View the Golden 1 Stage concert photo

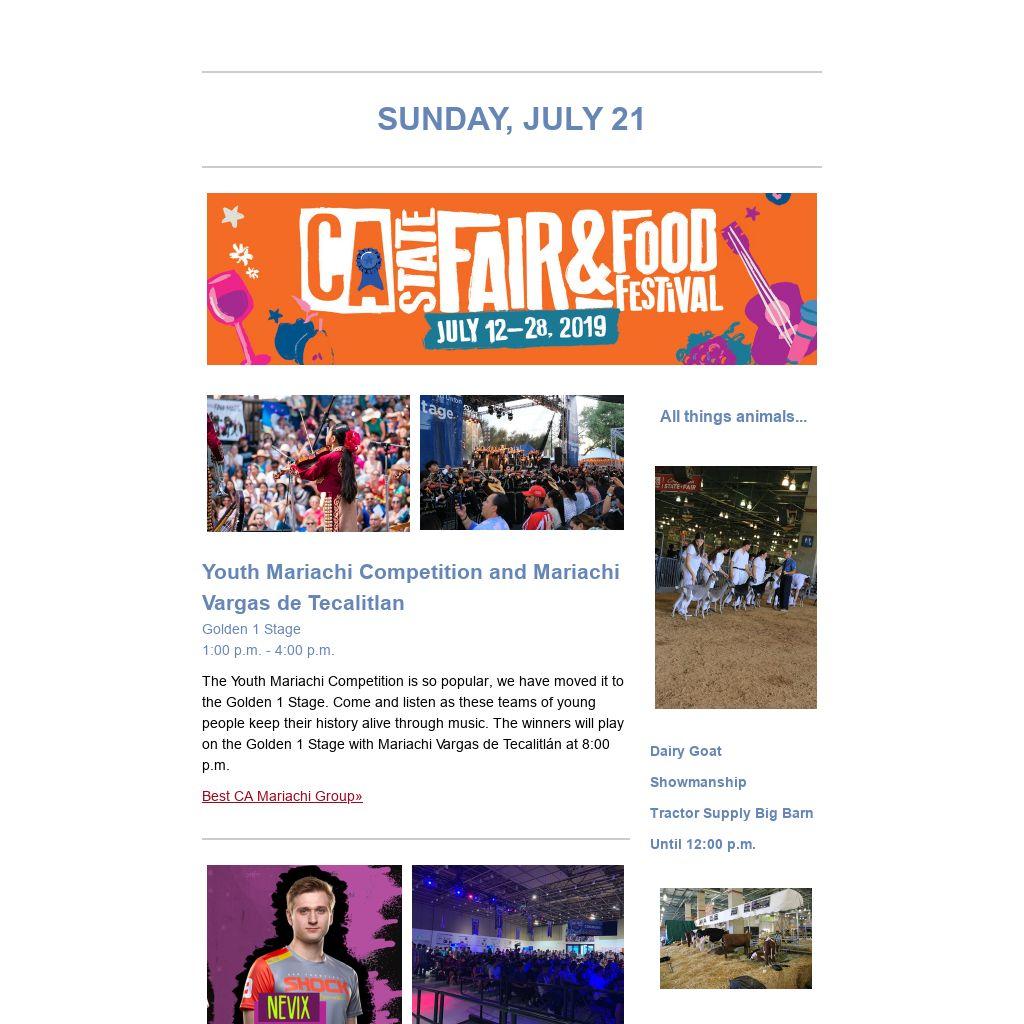point(521,462)
